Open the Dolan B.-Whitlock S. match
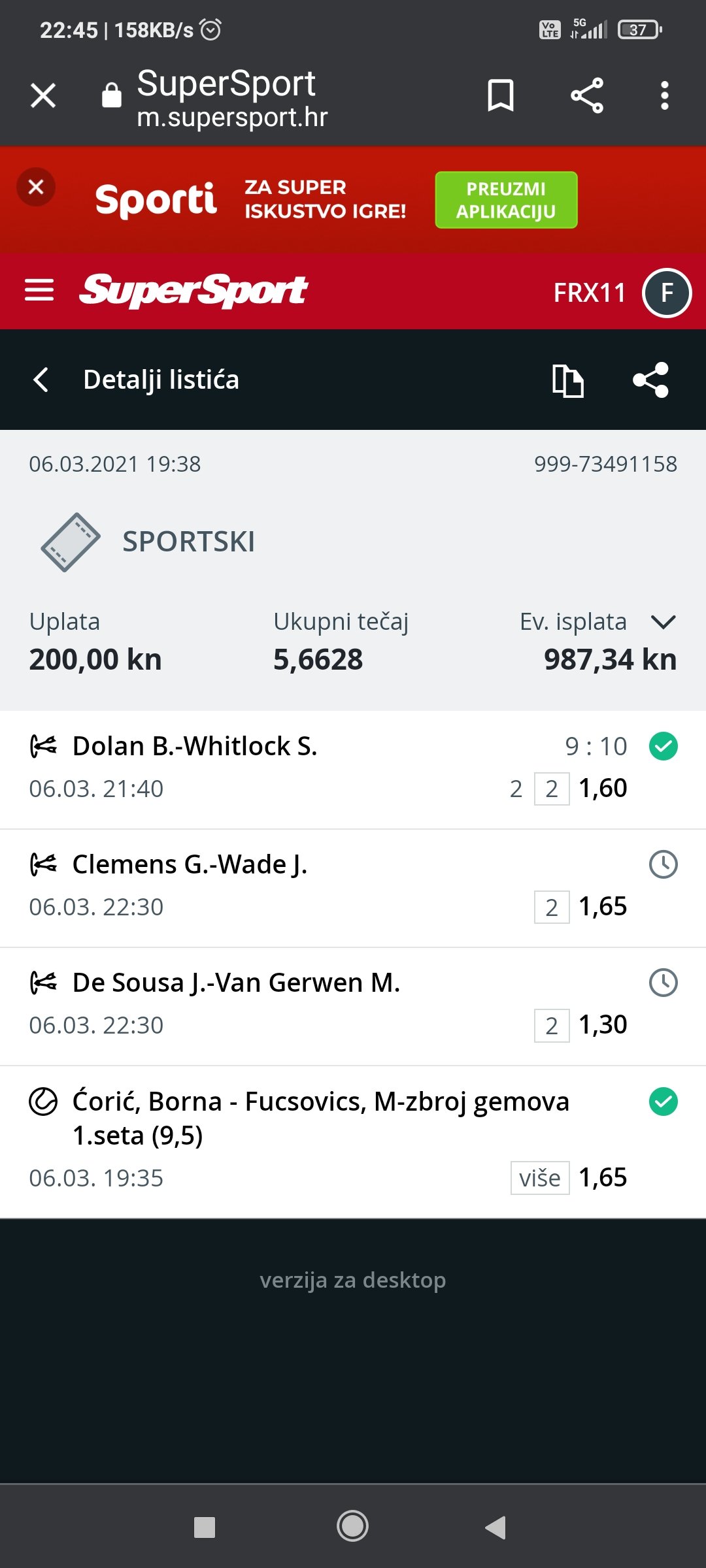The image size is (706, 1568). [195, 746]
